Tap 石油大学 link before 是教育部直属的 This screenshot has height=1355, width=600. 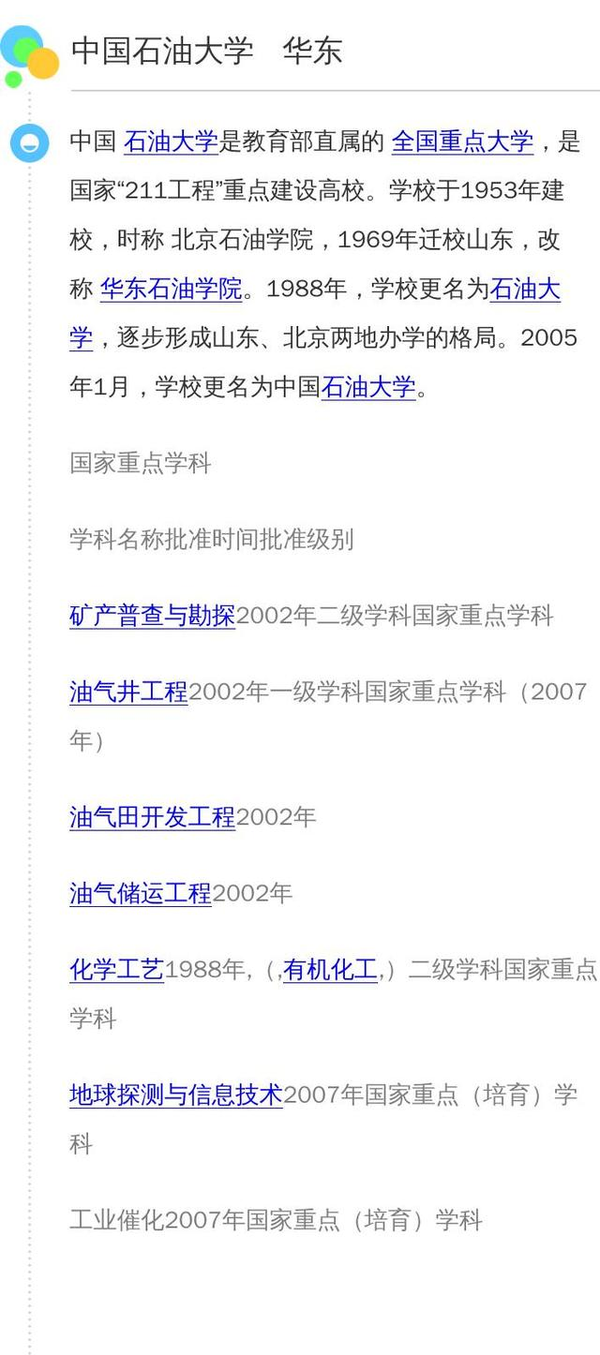[171, 142]
